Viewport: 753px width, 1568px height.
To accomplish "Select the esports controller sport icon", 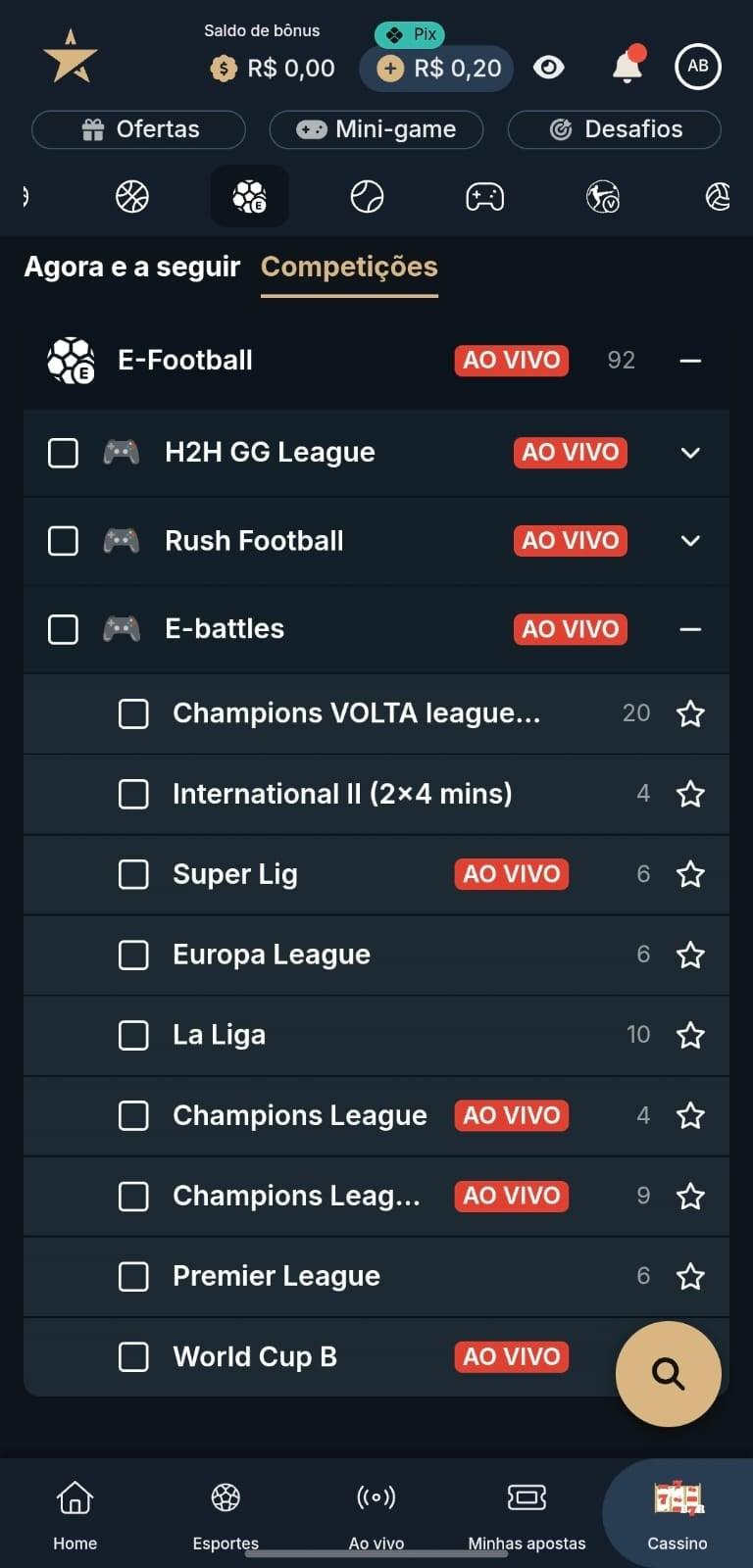I will pyautogui.click(x=484, y=196).
